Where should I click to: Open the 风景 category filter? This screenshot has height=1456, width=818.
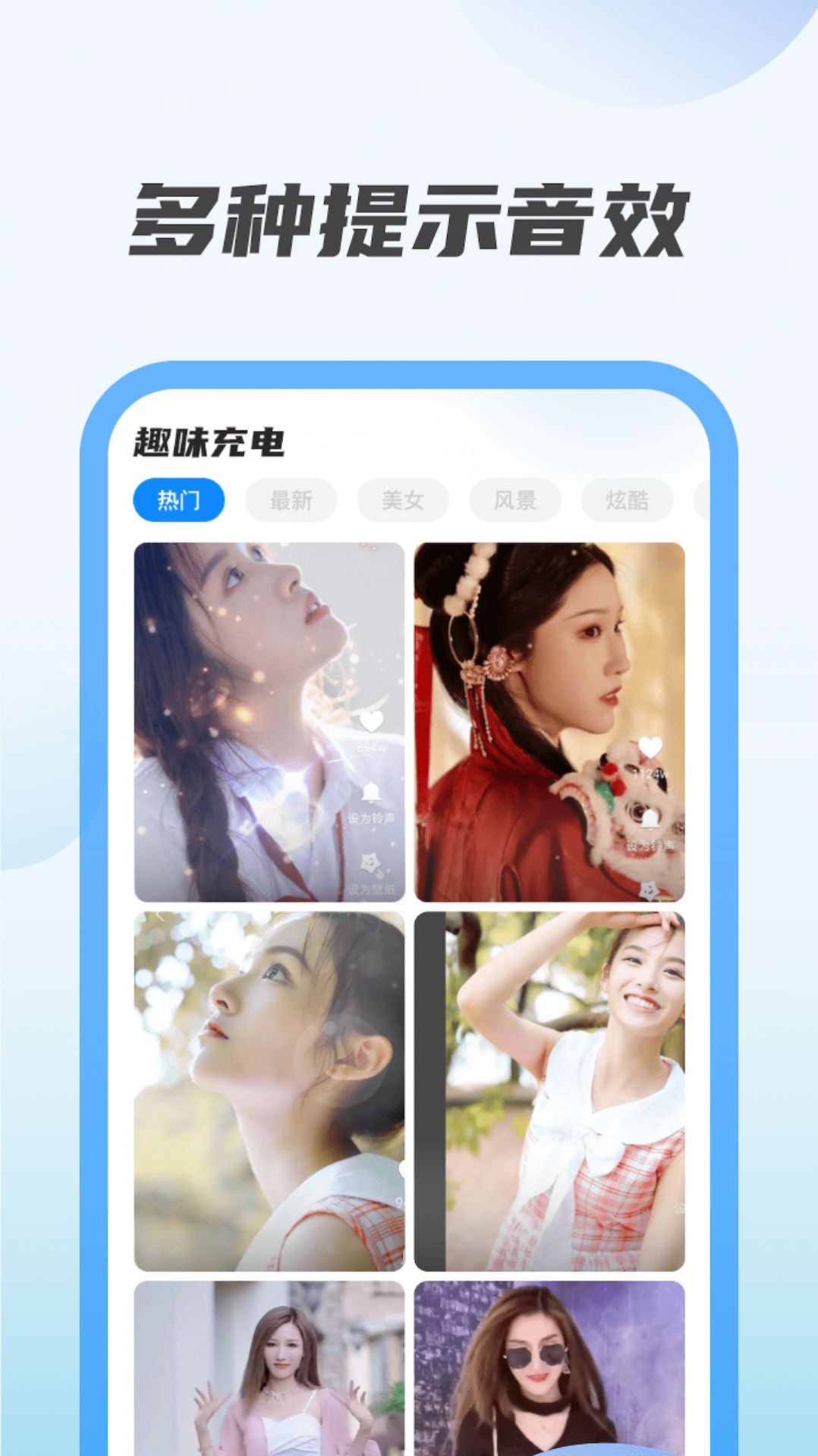[x=516, y=500]
